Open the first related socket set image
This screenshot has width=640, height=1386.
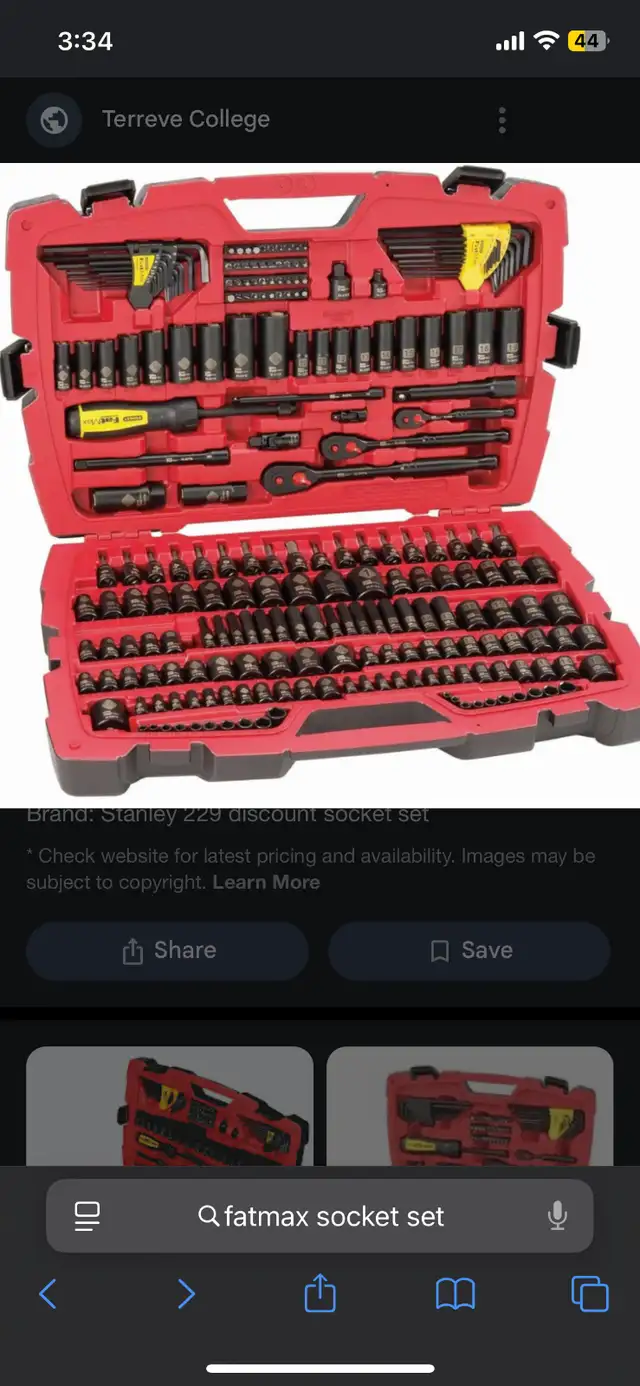click(169, 1106)
